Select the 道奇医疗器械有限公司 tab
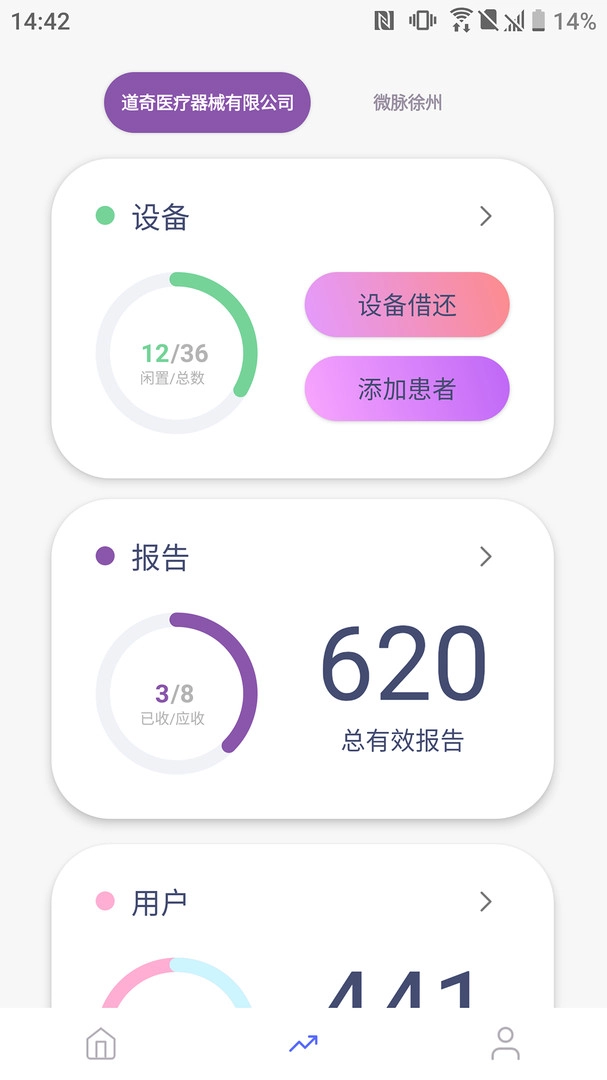Screen dimensions: 607x1080 (207, 102)
